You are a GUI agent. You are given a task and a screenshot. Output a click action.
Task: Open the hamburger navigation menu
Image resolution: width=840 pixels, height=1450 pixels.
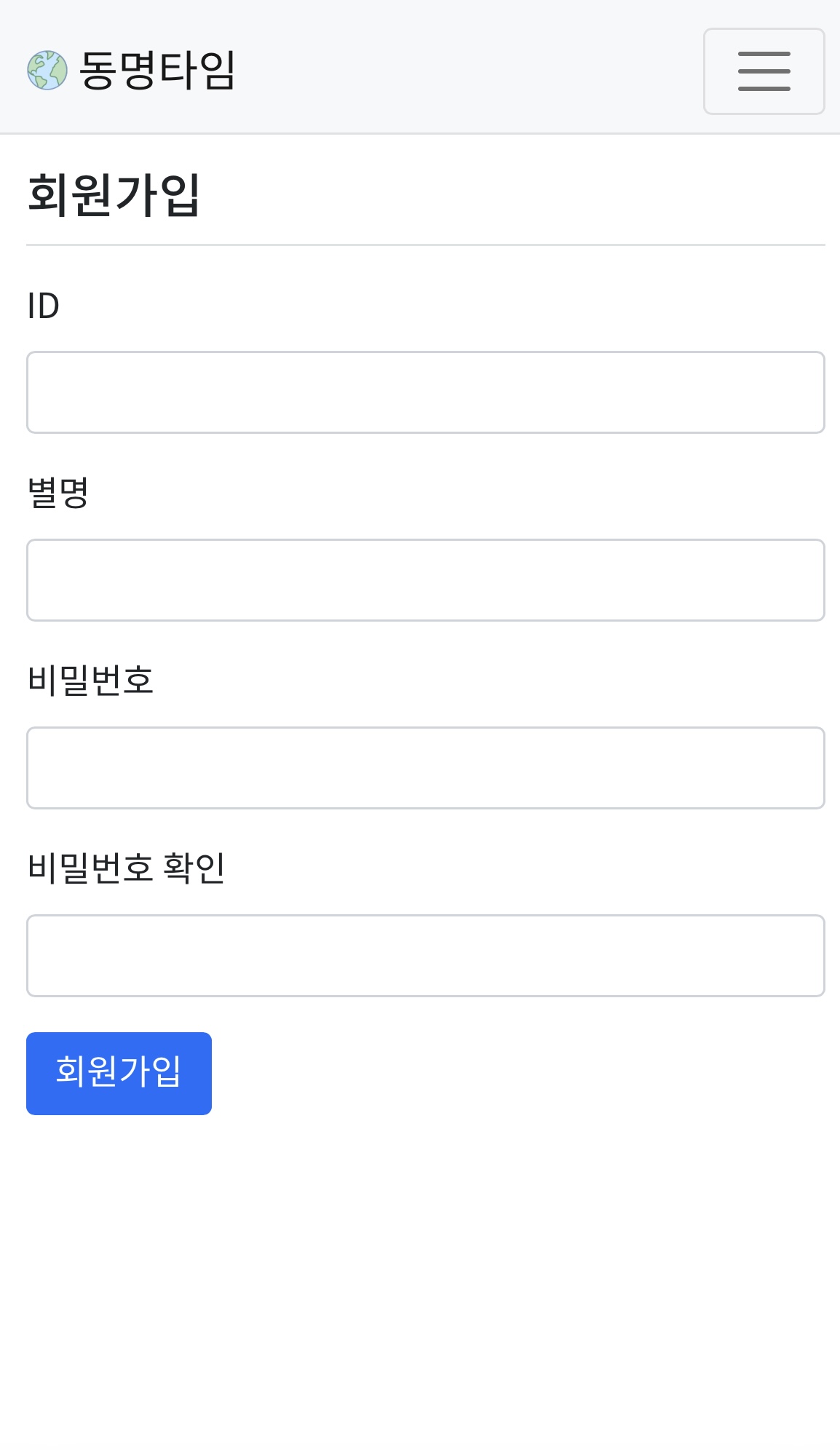(x=764, y=71)
